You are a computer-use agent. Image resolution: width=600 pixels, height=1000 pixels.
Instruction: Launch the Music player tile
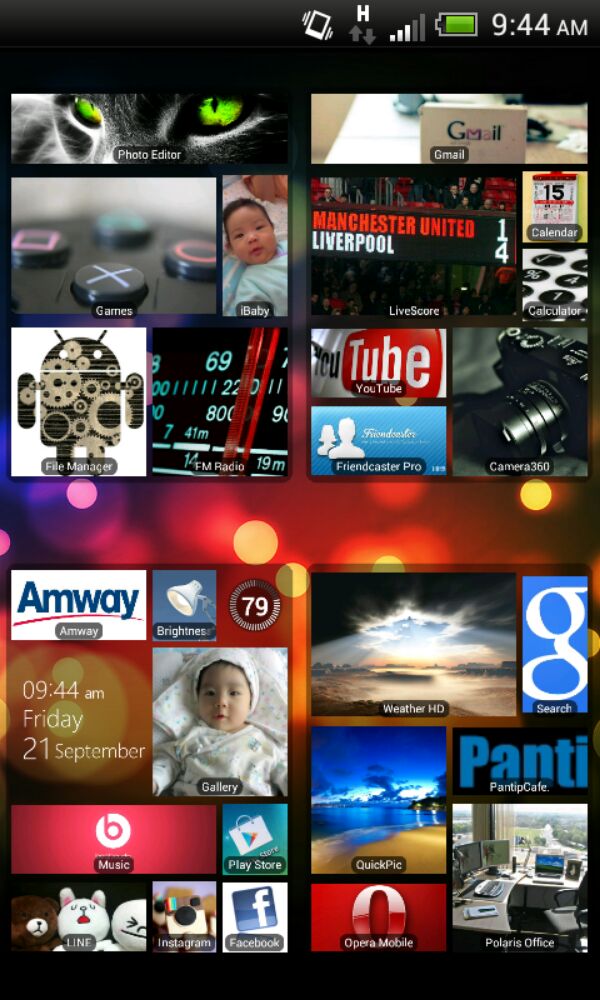pyautogui.click(x=113, y=838)
